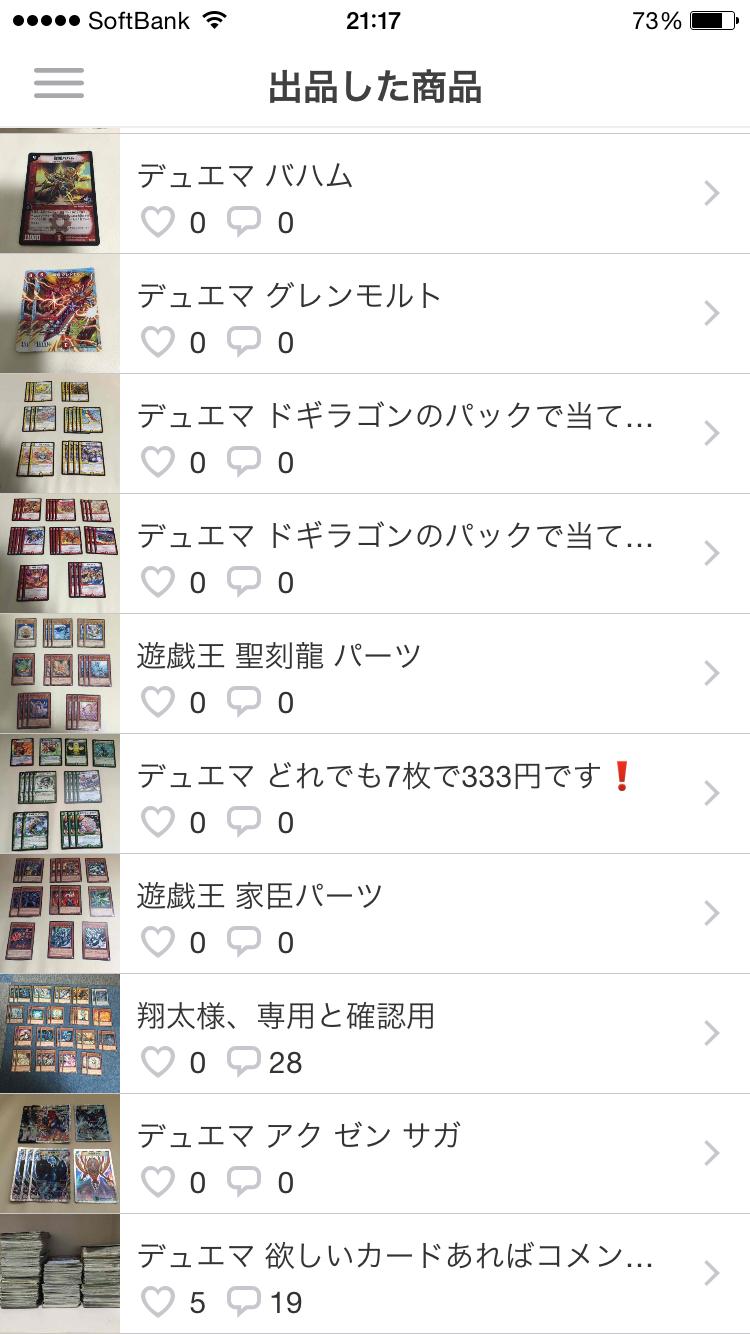Open the hamburger drawer menu
The image size is (750, 1334).
coord(59,84)
